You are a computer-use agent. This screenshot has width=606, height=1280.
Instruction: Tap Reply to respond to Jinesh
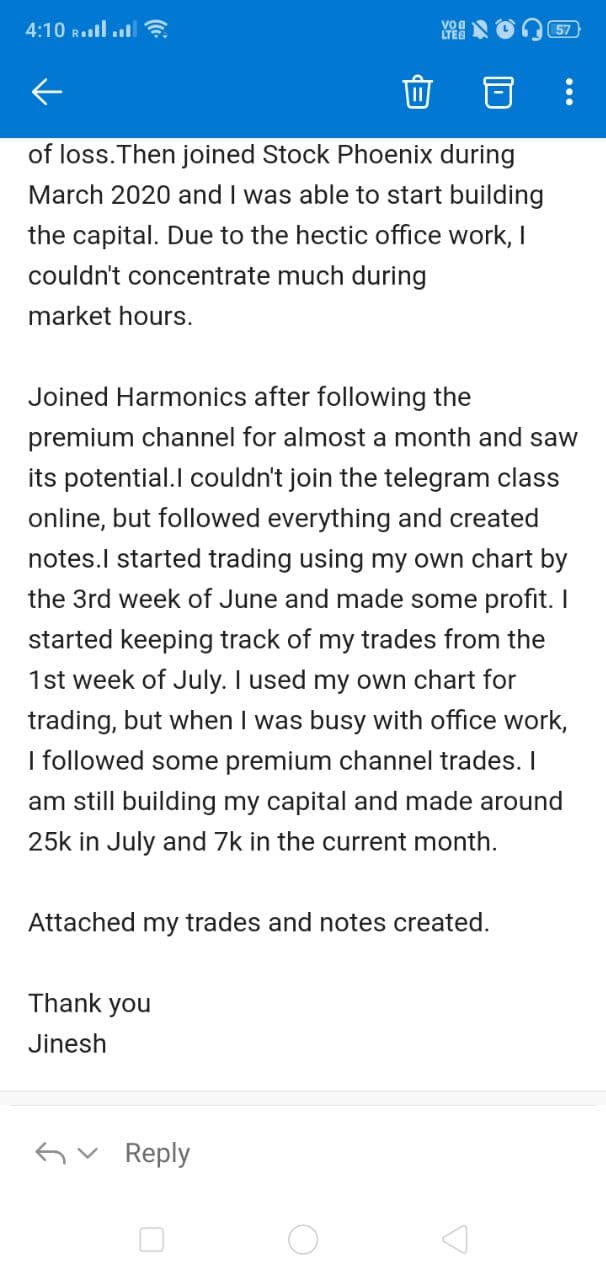[x=157, y=1153]
